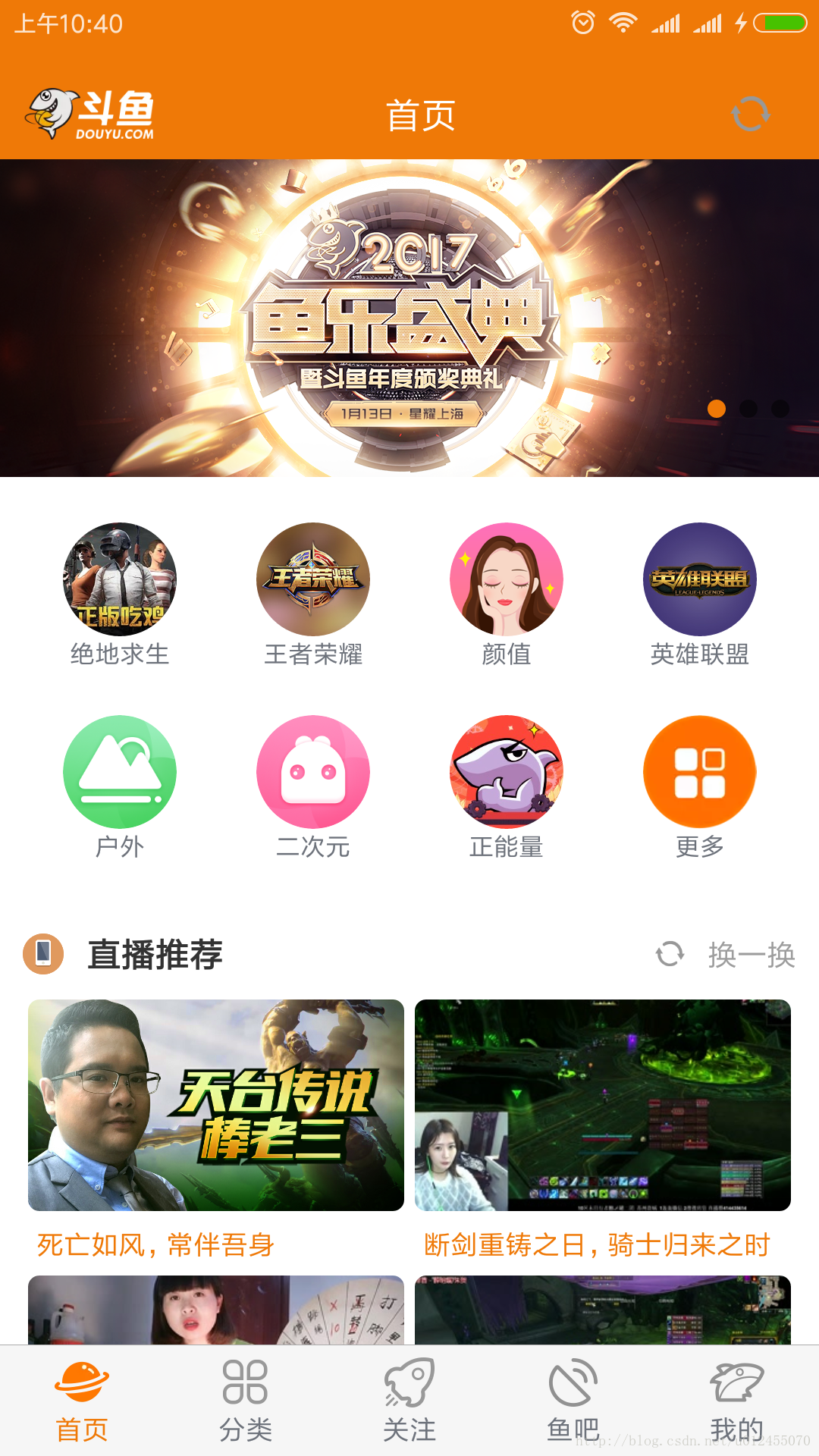Open the 2017 鱼乐盛典 banner
The width and height of the screenshot is (819, 1456).
(x=409, y=318)
